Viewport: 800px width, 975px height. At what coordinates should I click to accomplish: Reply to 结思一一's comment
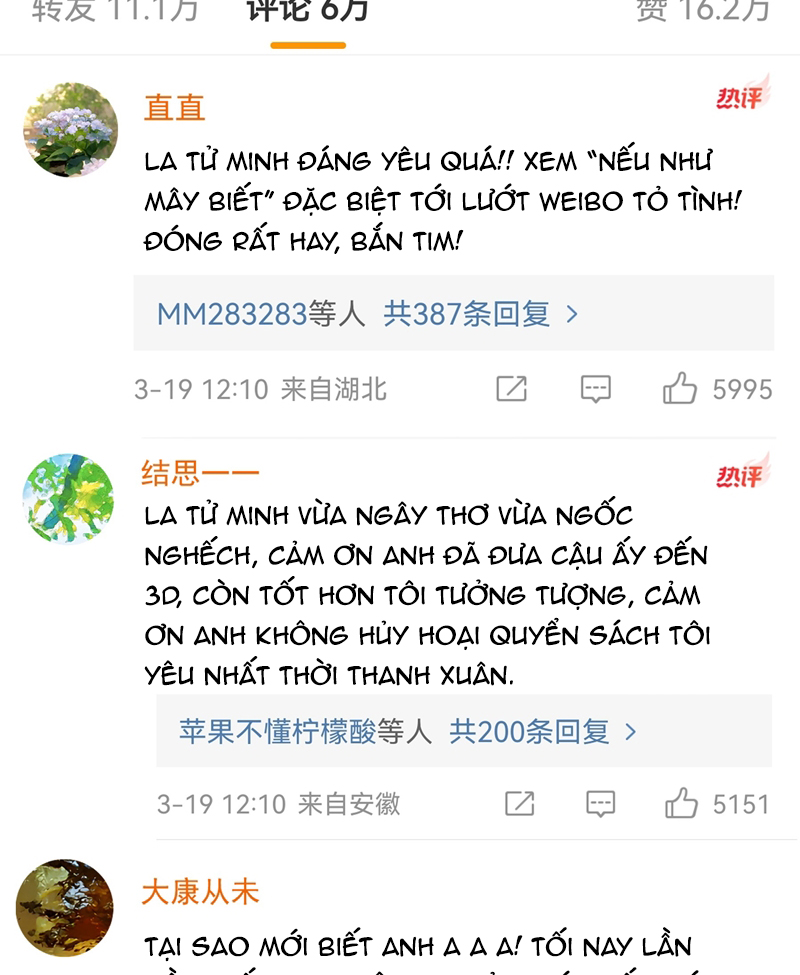(600, 803)
